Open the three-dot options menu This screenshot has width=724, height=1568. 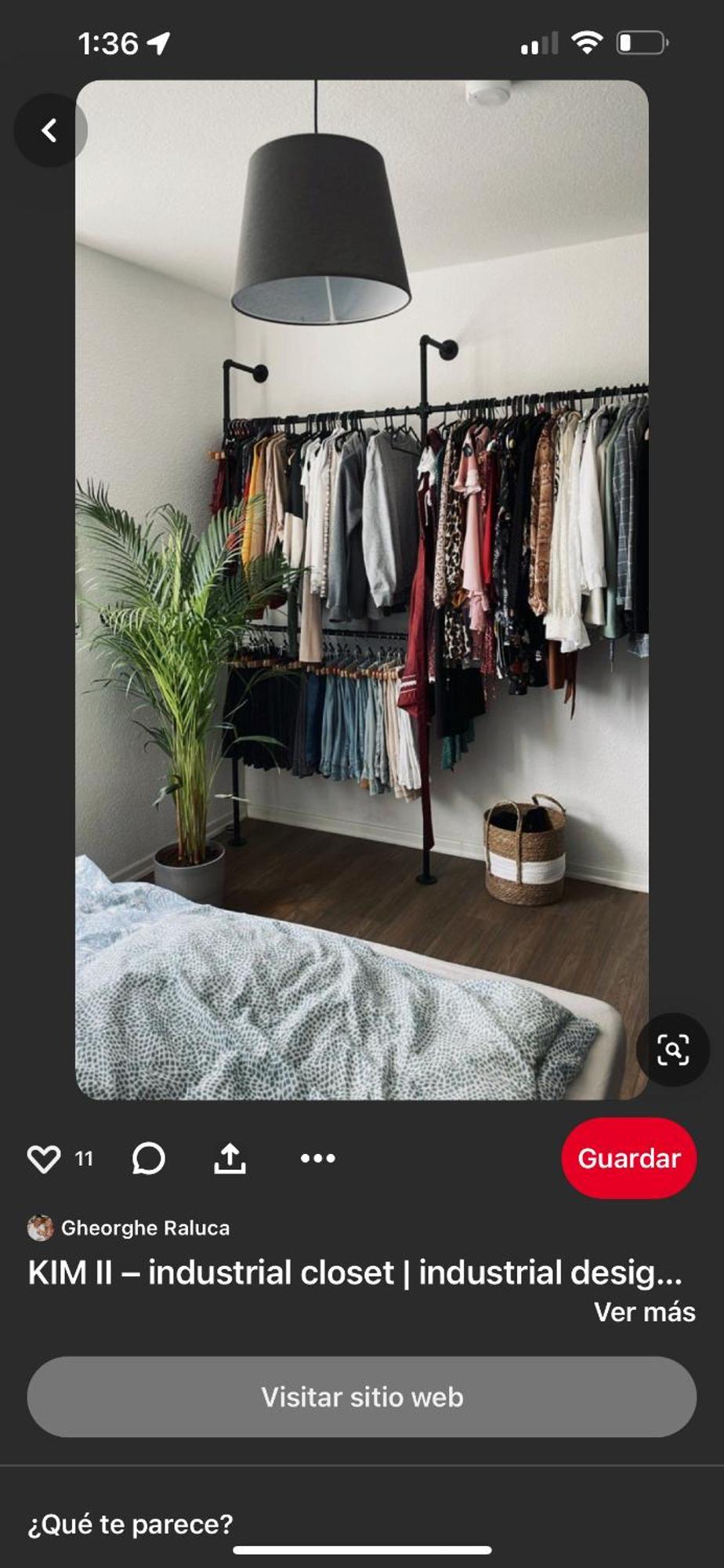click(317, 1158)
